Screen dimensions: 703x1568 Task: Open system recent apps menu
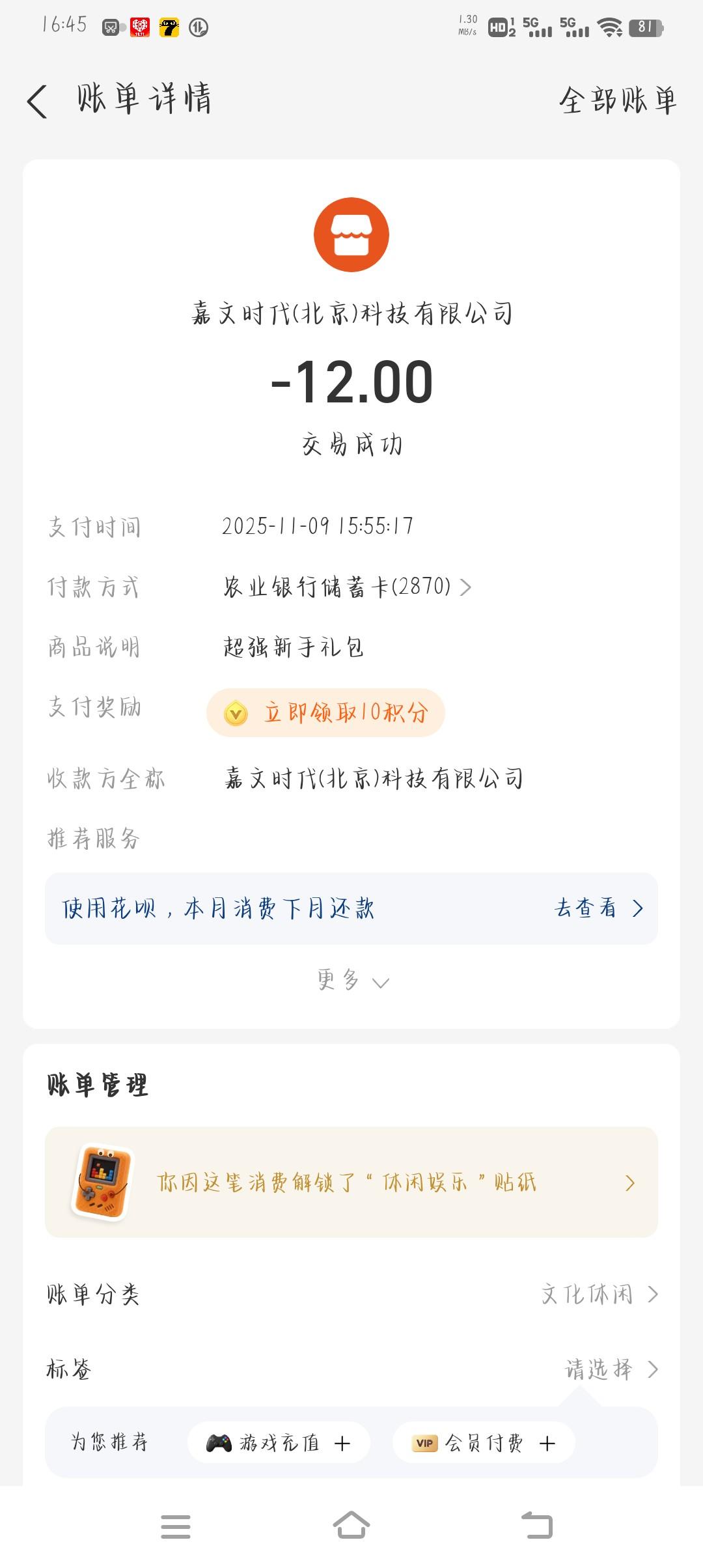pyautogui.click(x=176, y=1526)
